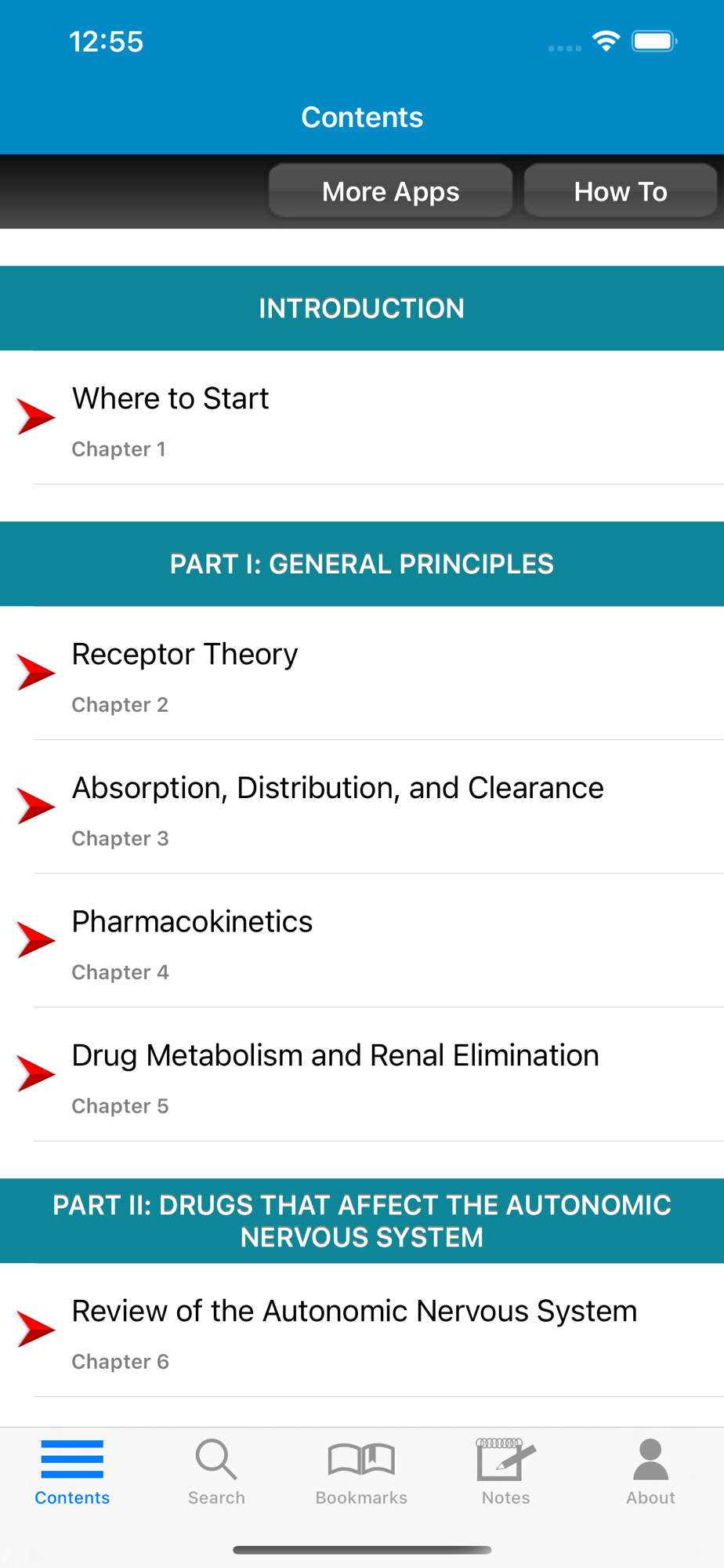The width and height of the screenshot is (724, 1568).
Task: Go to the Notes tab
Action: (x=506, y=1472)
